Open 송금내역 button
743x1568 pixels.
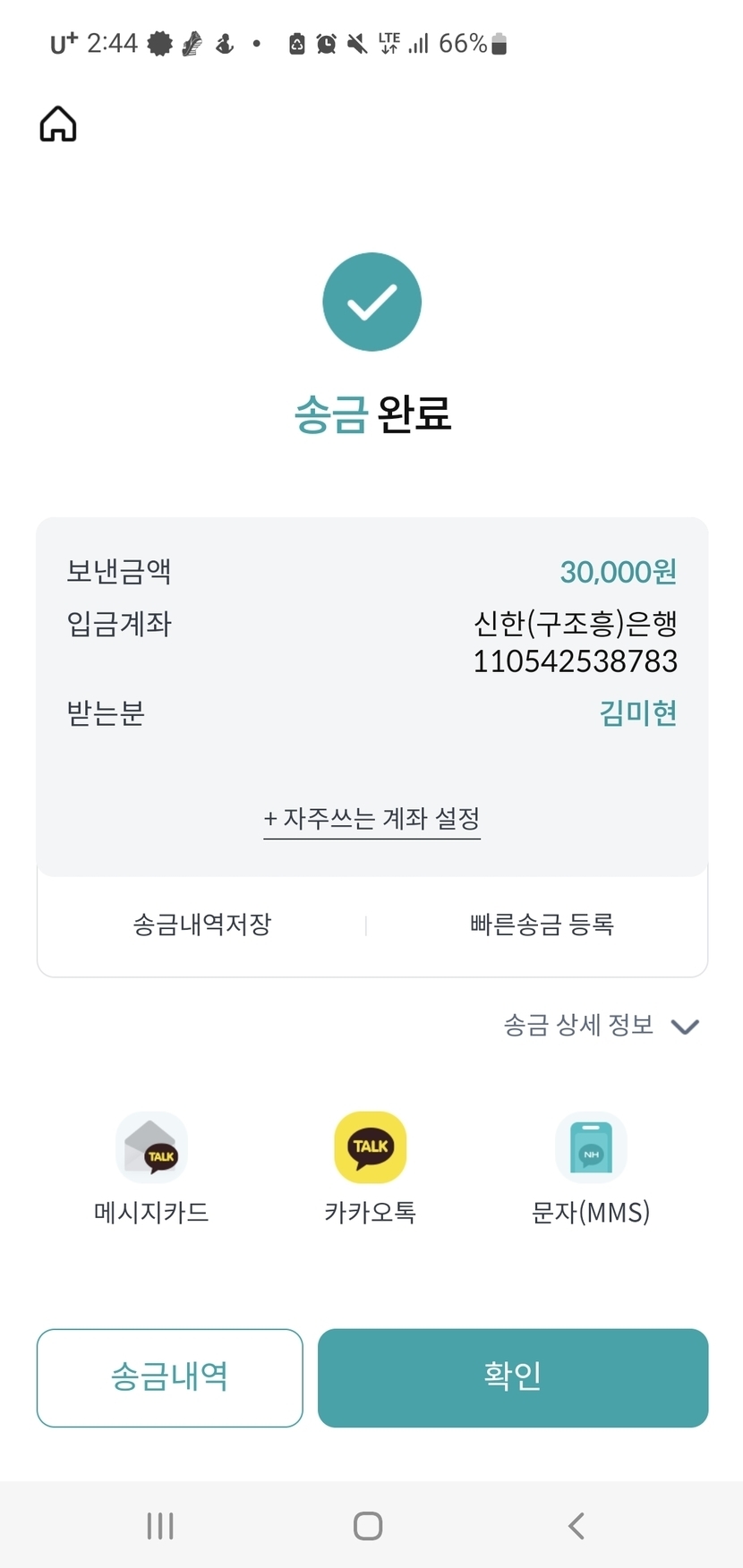click(170, 1377)
